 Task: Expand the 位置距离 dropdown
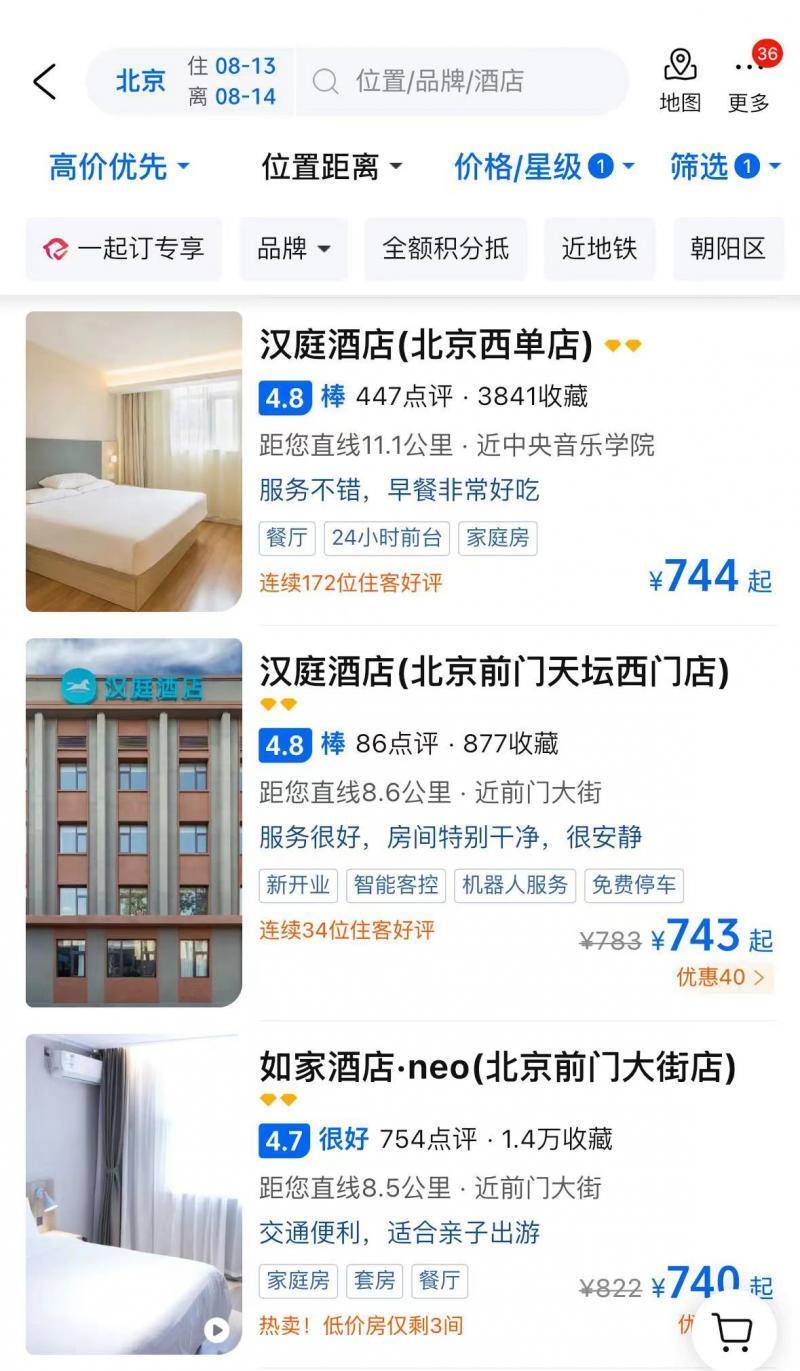click(x=331, y=167)
